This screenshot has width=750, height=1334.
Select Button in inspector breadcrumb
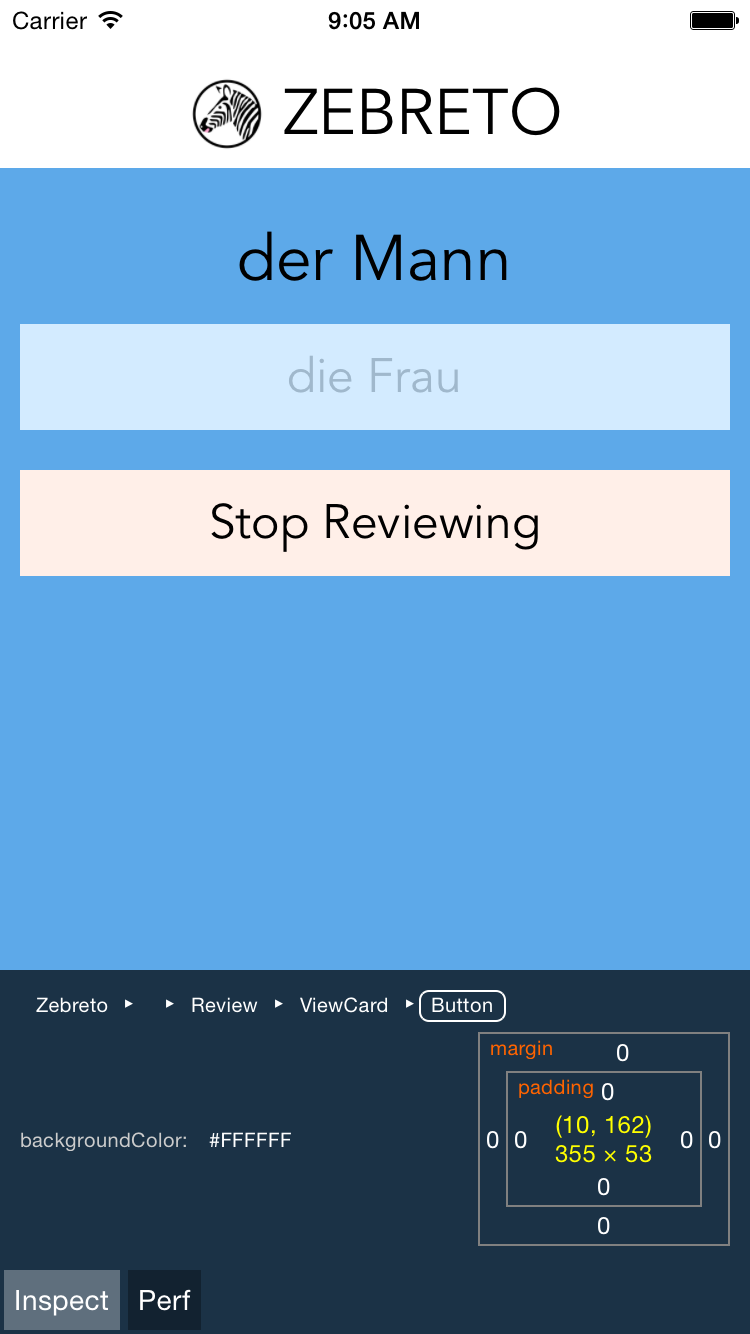pos(462,1006)
